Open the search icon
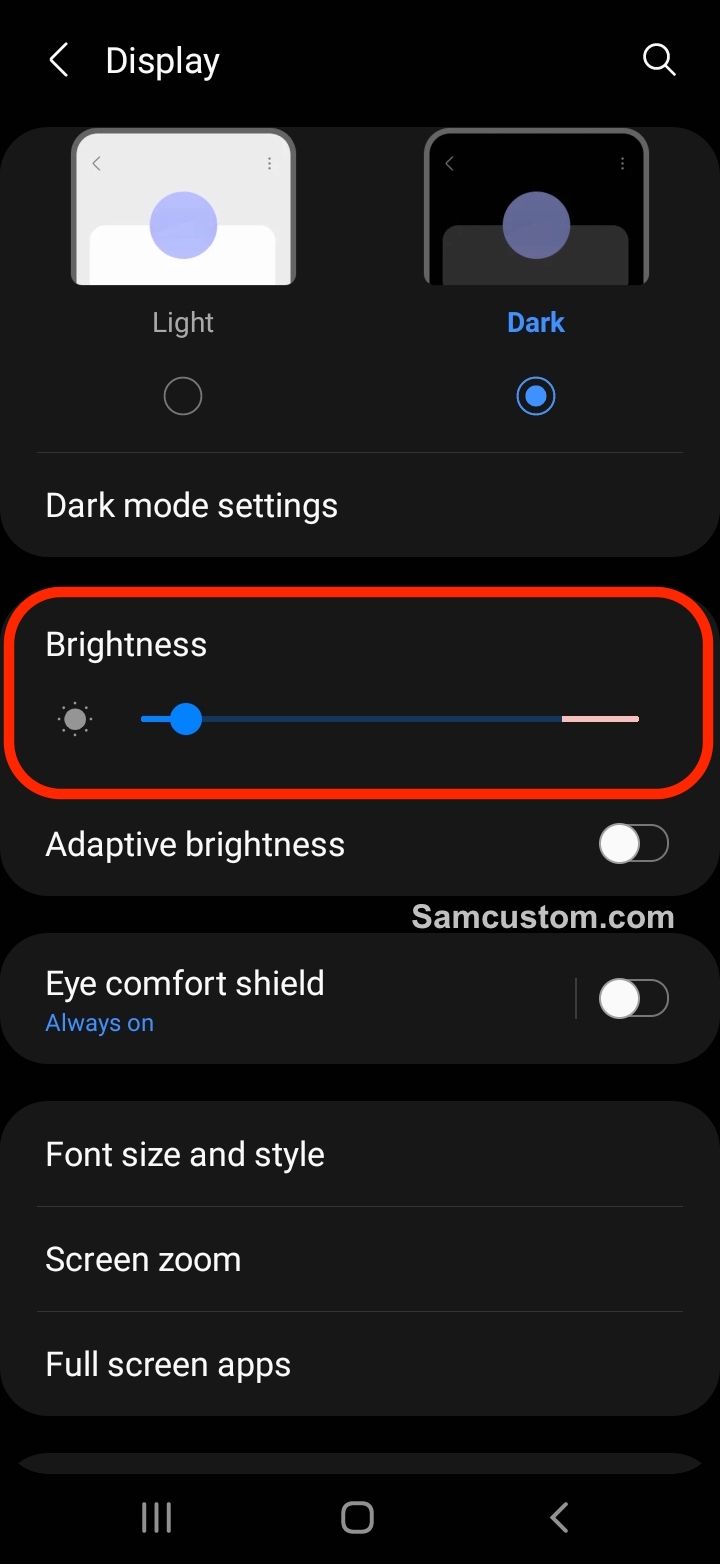 click(659, 60)
